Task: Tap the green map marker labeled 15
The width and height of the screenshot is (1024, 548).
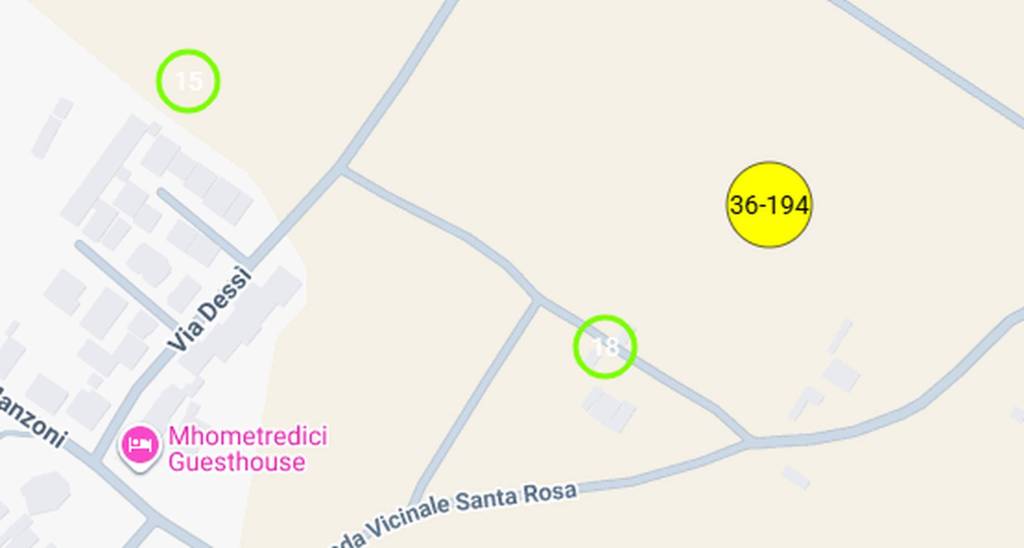Action: click(188, 81)
